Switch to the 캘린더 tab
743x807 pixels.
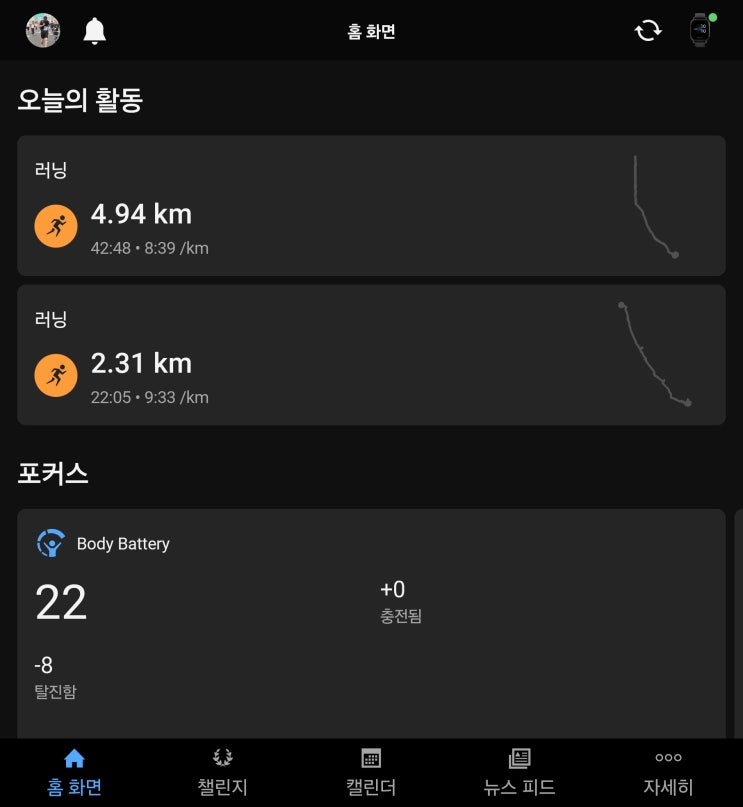371,772
